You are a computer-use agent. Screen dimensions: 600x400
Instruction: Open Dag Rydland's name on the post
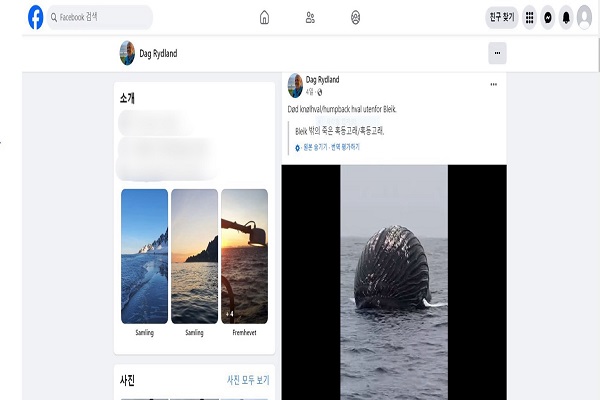pos(323,79)
